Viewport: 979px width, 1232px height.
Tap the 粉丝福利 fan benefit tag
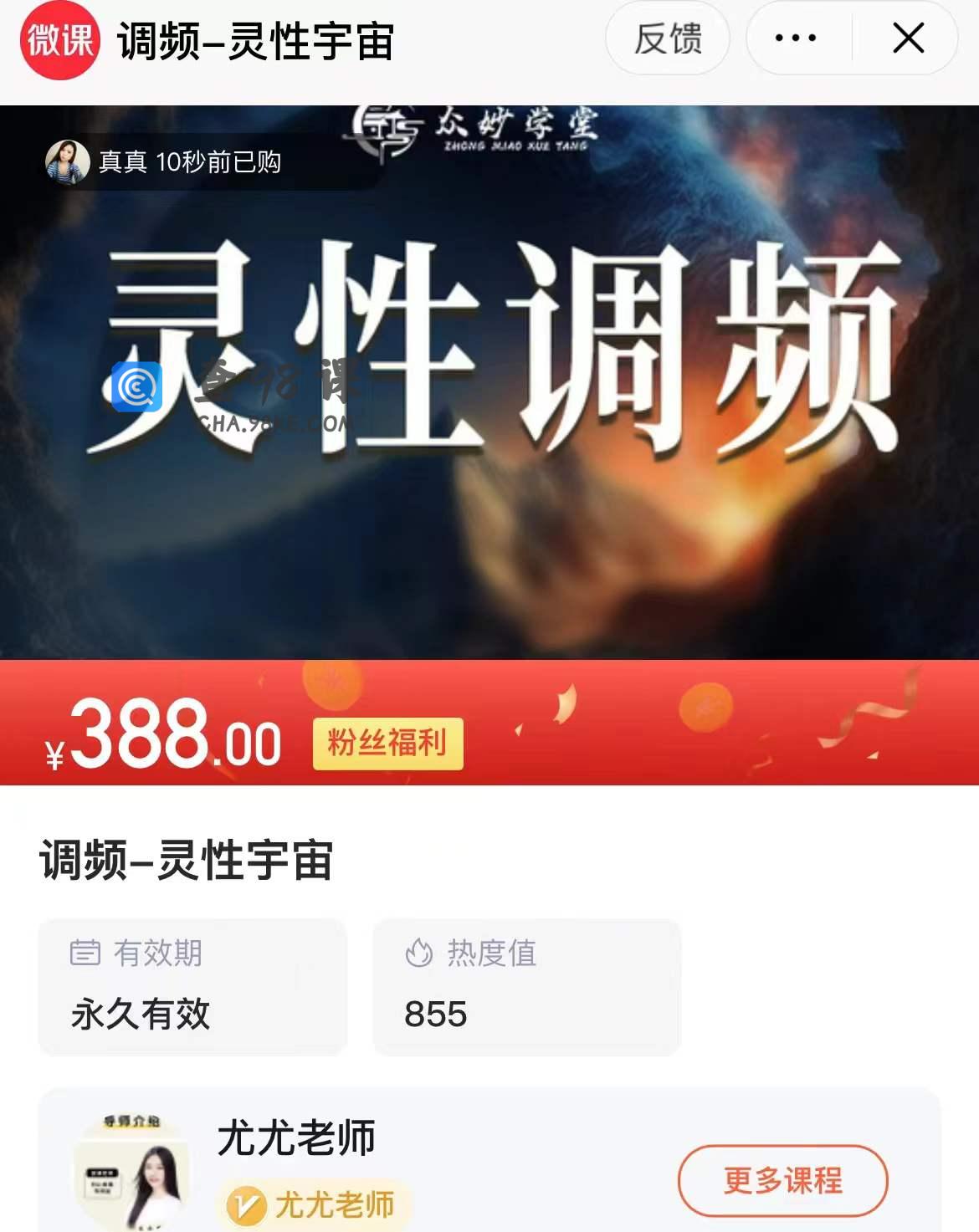(387, 744)
